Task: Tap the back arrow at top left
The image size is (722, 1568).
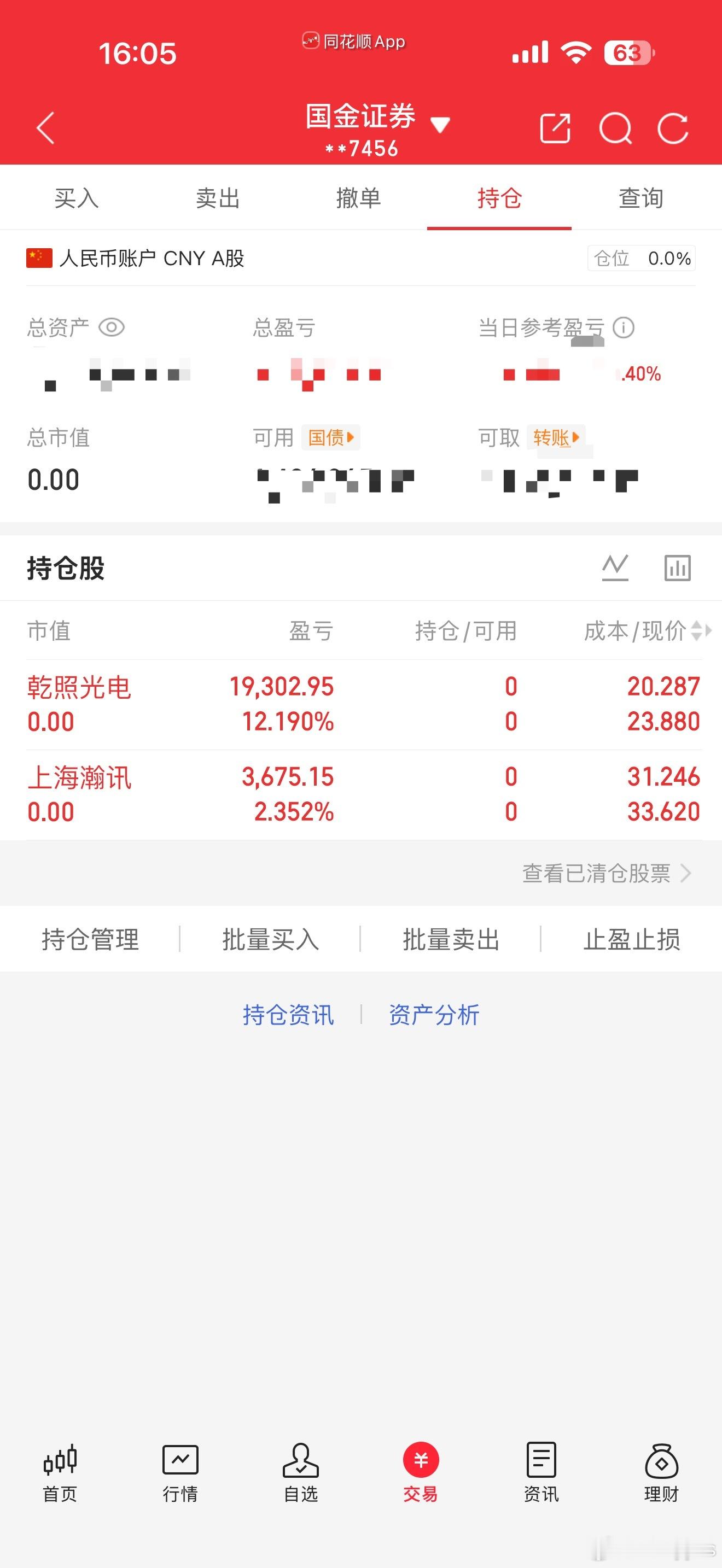Action: 45,128
